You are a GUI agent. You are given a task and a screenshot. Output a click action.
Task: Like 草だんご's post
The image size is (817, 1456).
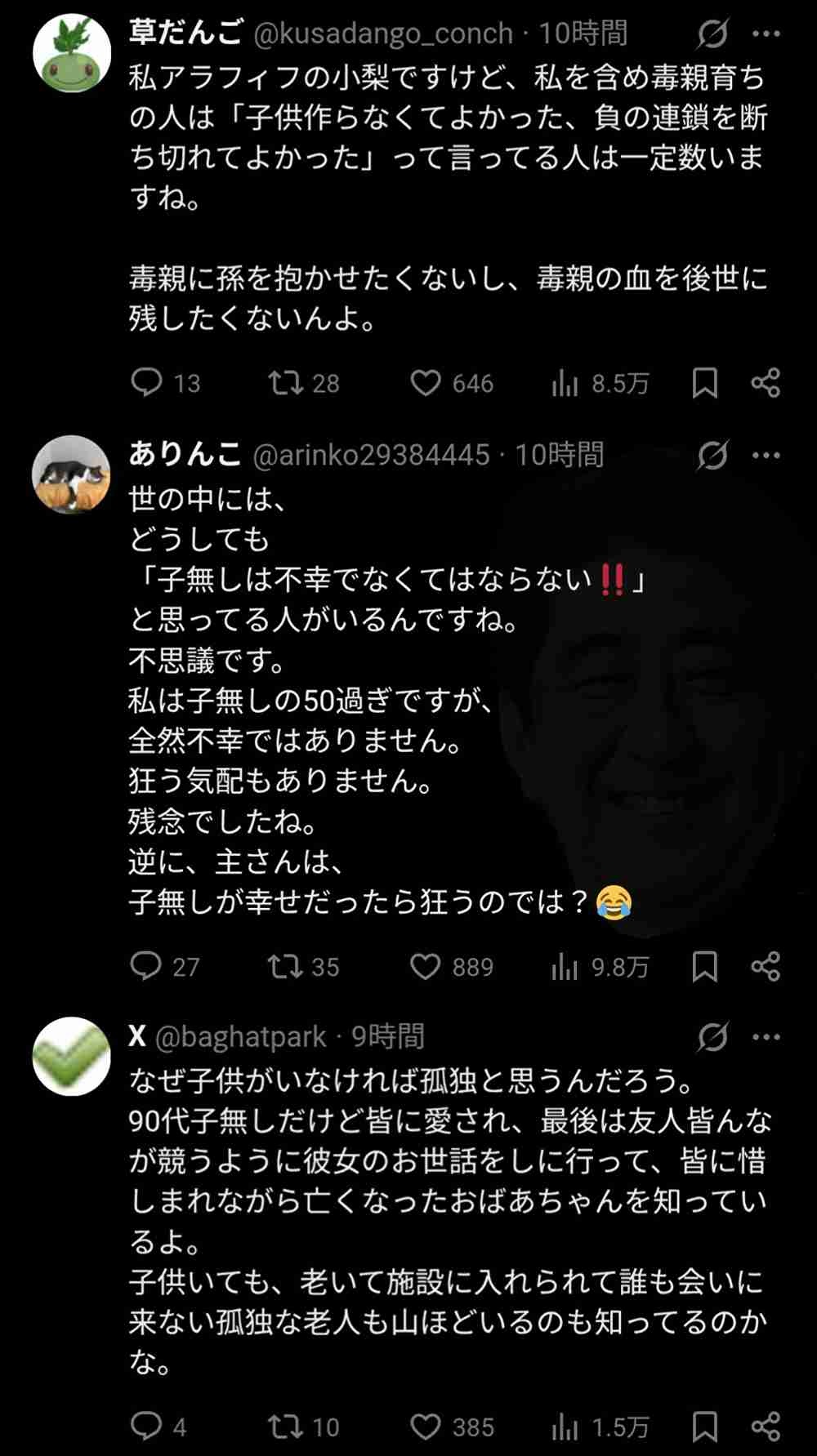coord(425,382)
